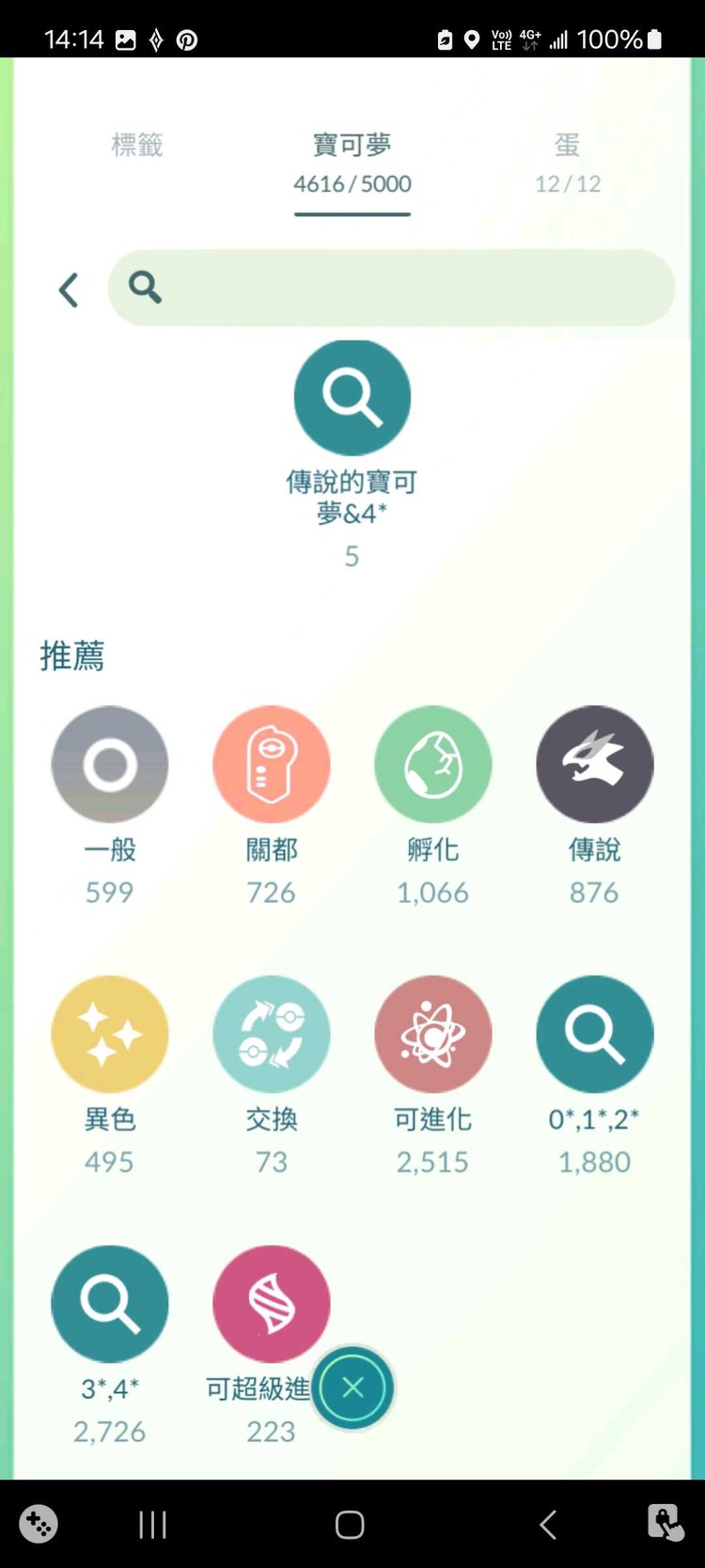Switch to the 標籤 tab

click(137, 146)
